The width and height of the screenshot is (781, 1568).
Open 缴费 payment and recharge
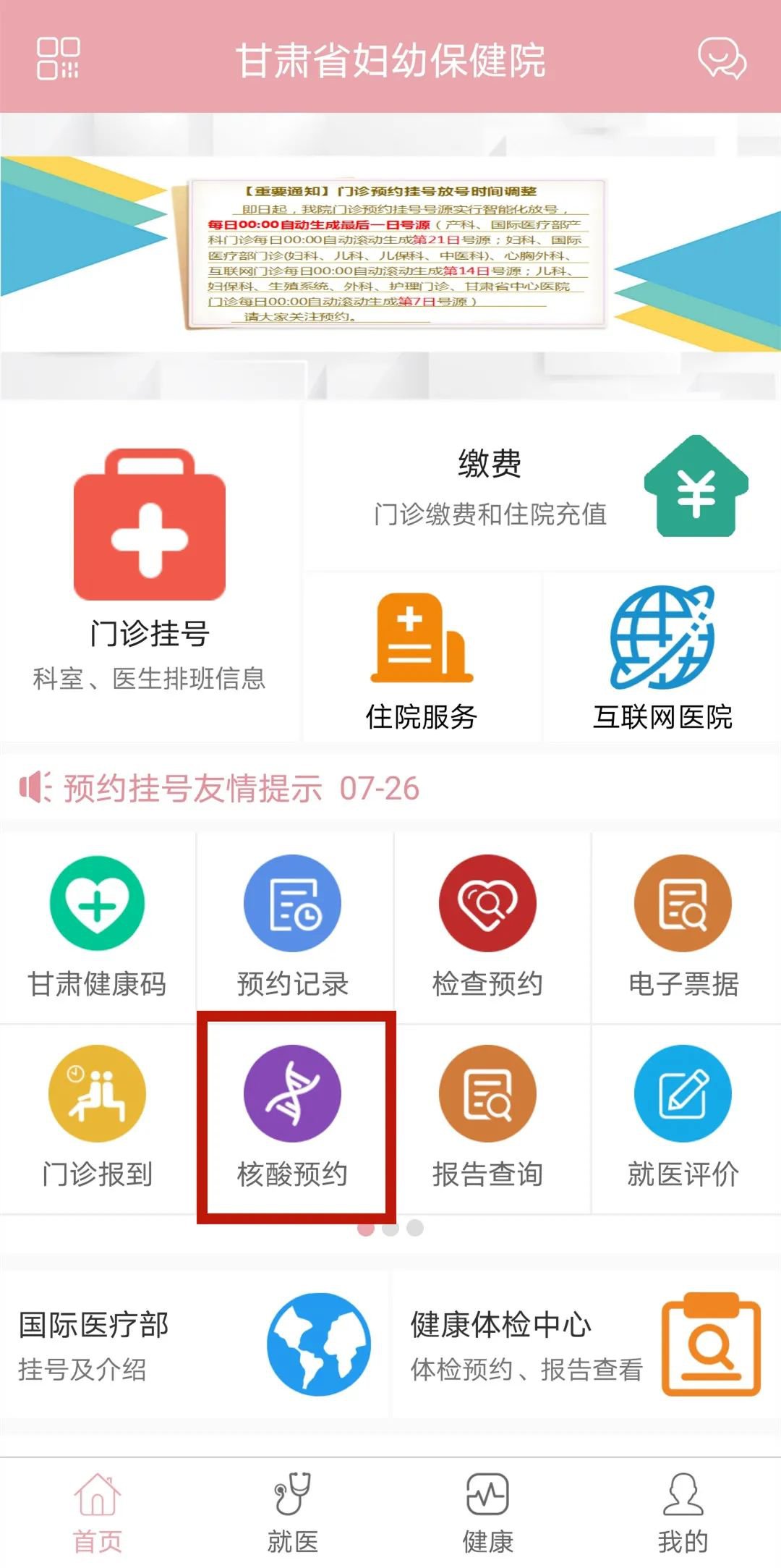tap(542, 486)
